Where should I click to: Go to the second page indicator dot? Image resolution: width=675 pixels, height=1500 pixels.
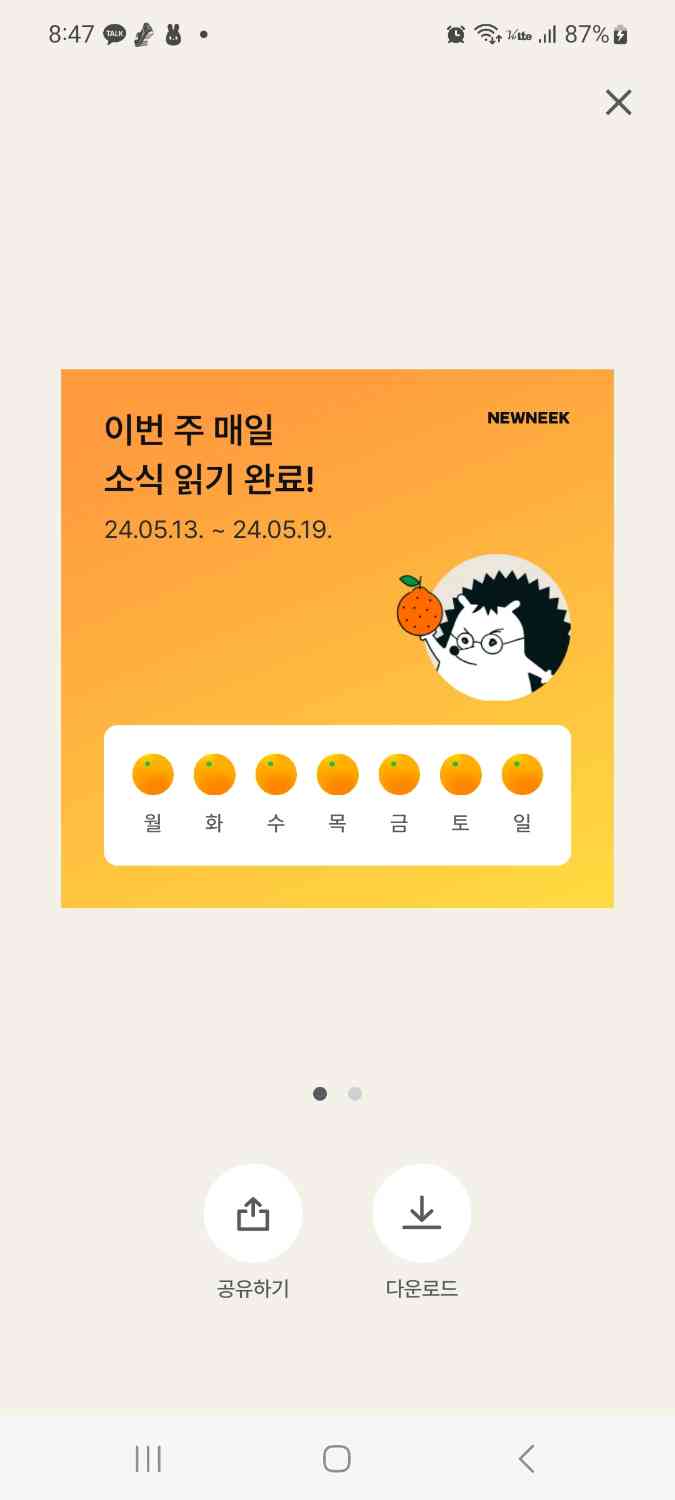pyautogui.click(x=355, y=1094)
